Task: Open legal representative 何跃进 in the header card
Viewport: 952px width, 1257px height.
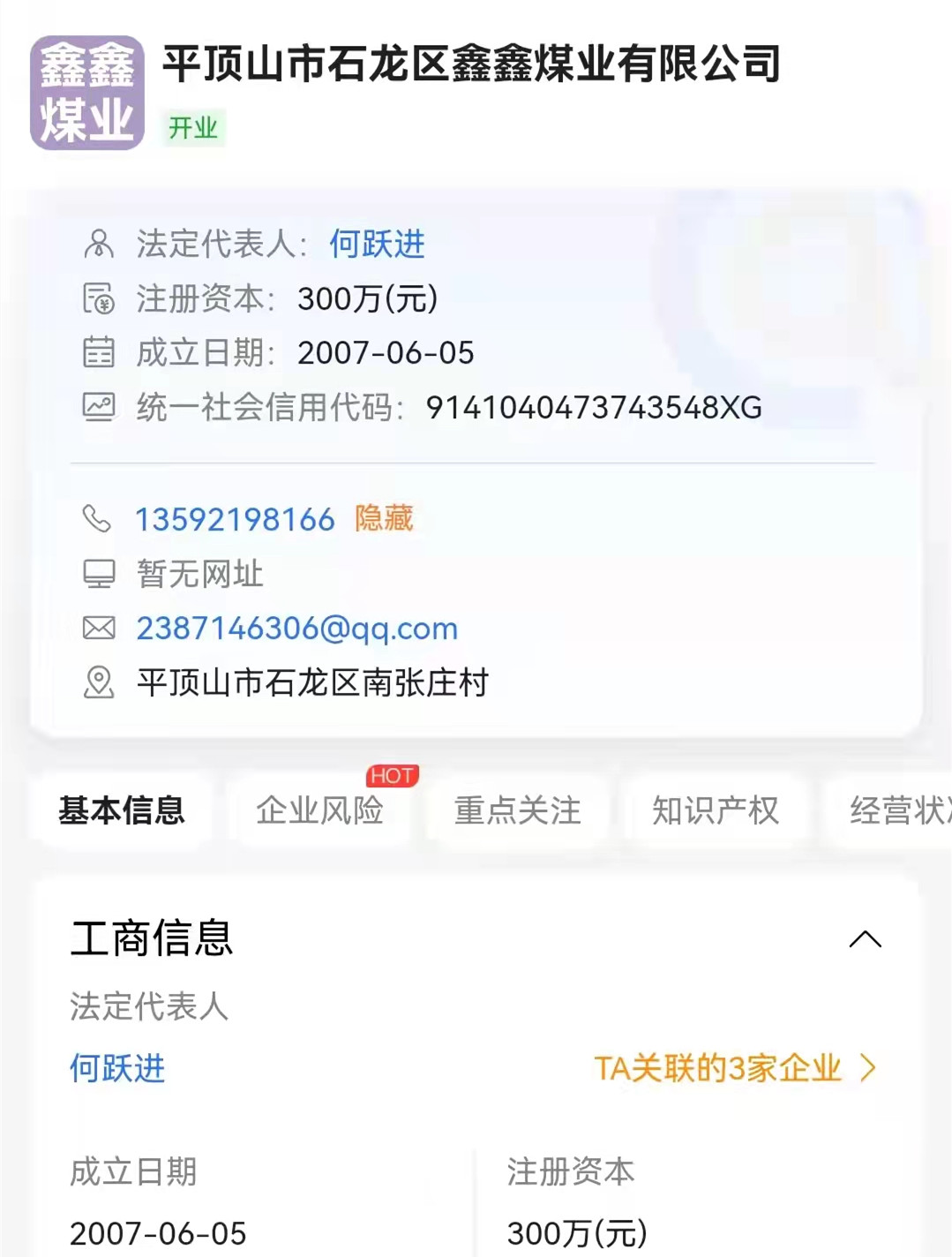Action: (377, 245)
